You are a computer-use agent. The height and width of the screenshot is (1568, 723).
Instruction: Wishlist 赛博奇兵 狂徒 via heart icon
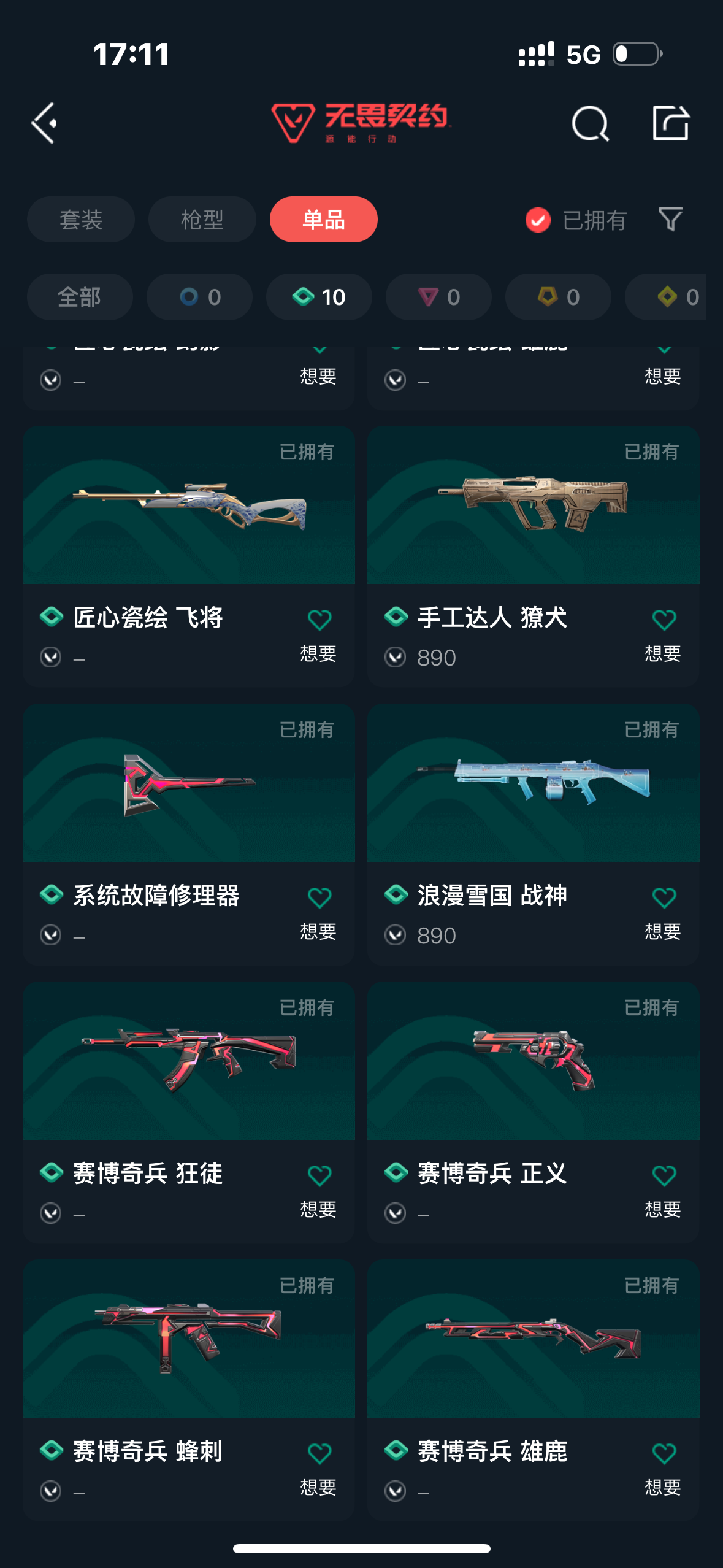click(x=319, y=1175)
